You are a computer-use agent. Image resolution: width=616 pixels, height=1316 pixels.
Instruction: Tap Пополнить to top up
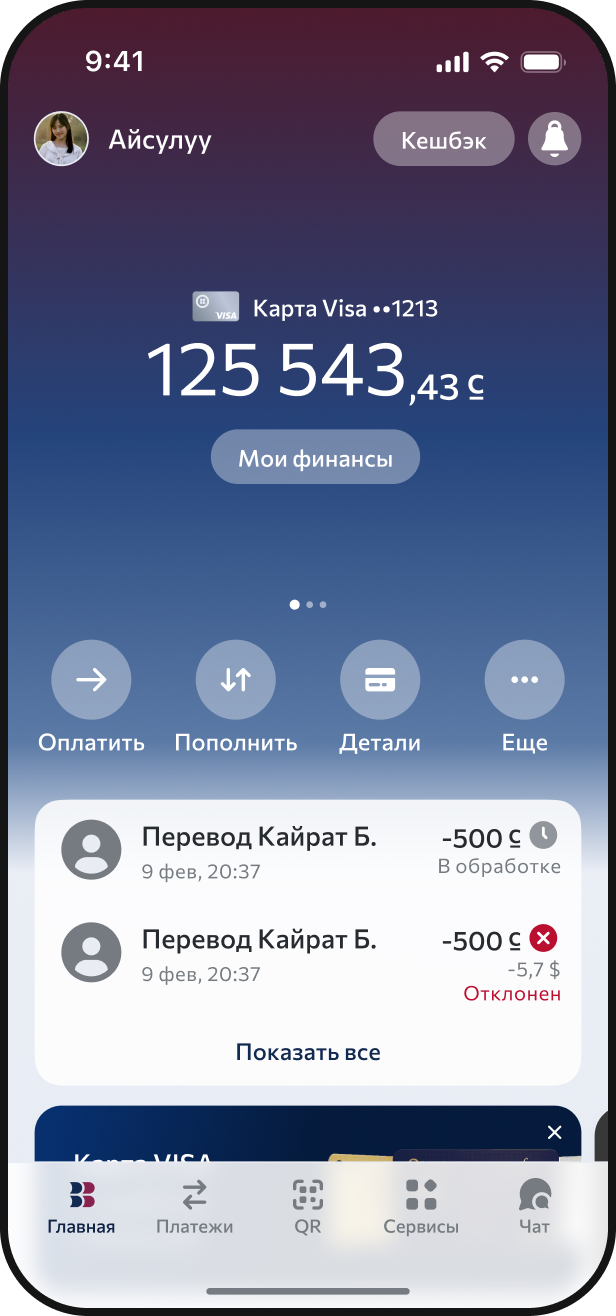coord(236,680)
